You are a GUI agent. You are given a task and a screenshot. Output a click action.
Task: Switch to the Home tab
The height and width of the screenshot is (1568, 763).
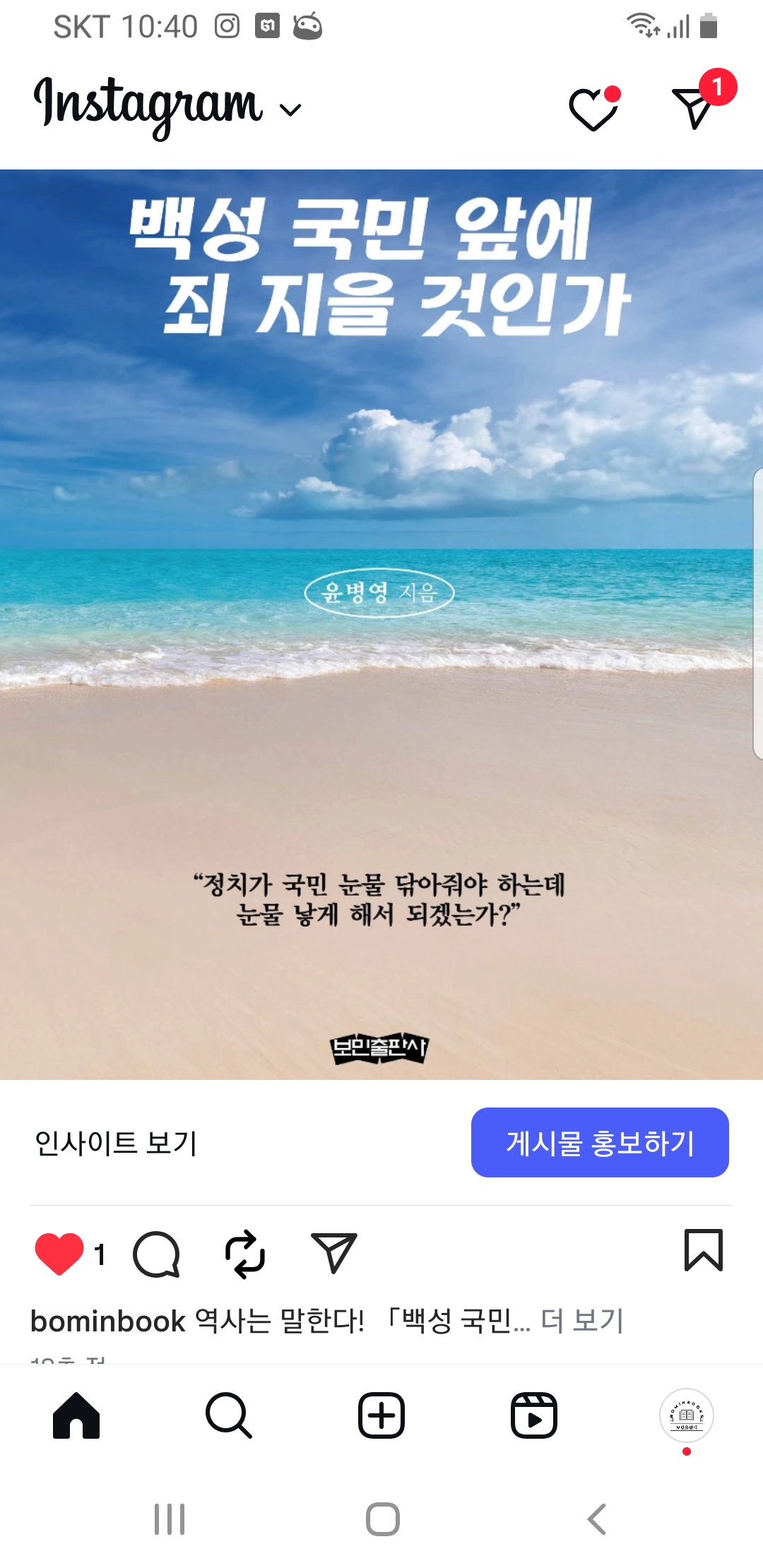(x=76, y=1415)
